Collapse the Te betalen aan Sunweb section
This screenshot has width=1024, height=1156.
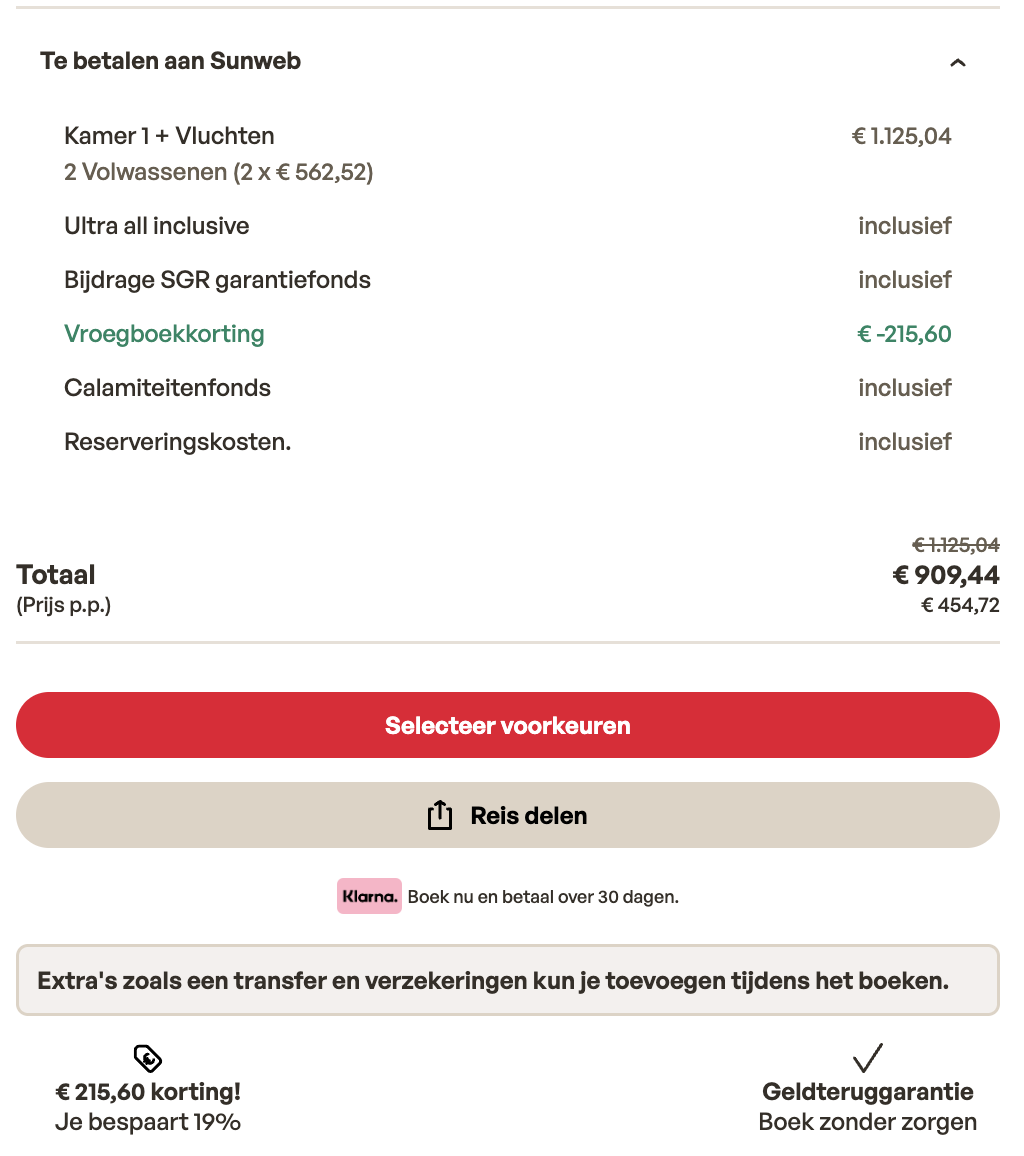tap(957, 62)
